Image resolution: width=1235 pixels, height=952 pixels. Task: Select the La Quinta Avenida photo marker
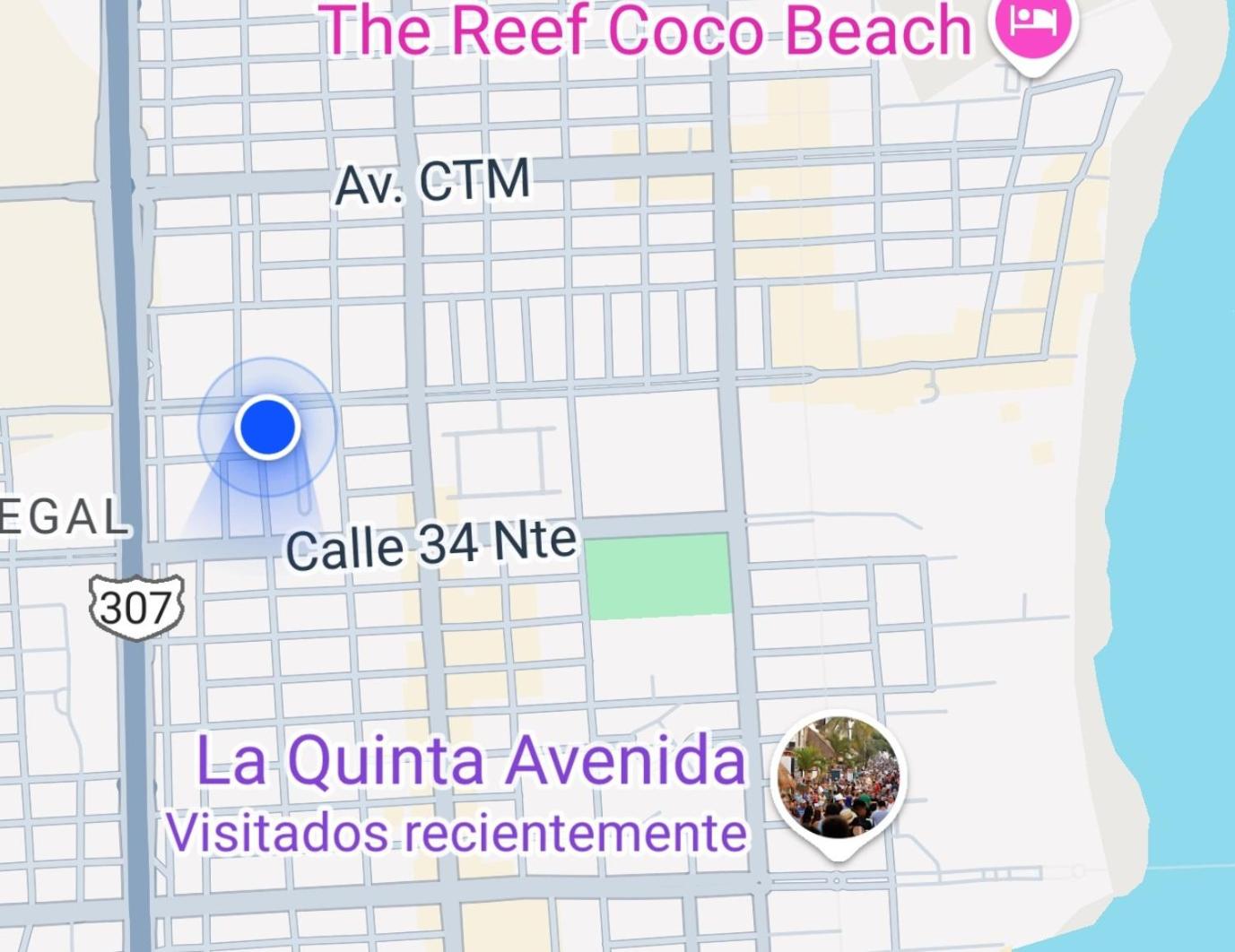[x=839, y=778]
